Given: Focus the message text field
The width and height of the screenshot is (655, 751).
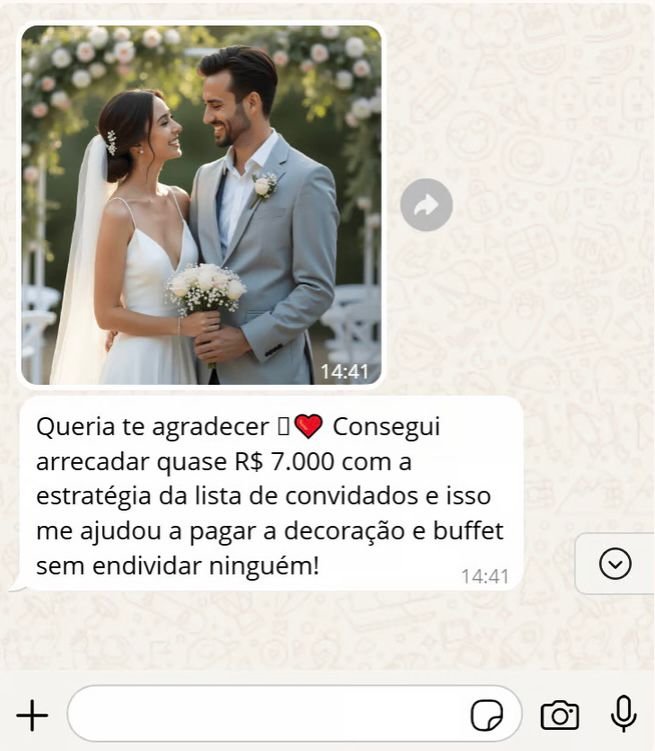Looking at the screenshot, I should pos(265,714).
